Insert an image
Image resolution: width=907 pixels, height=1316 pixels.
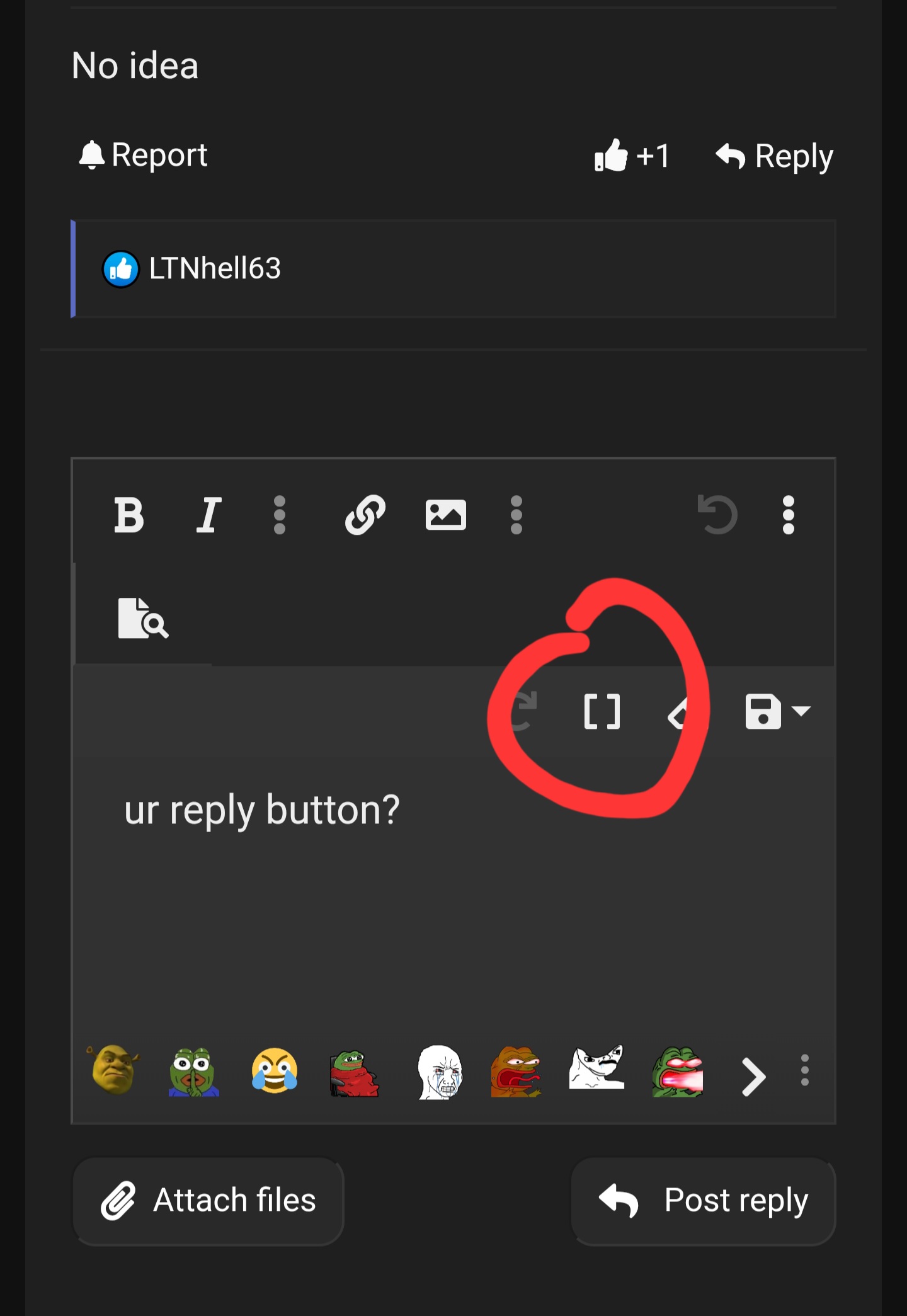pyautogui.click(x=445, y=515)
